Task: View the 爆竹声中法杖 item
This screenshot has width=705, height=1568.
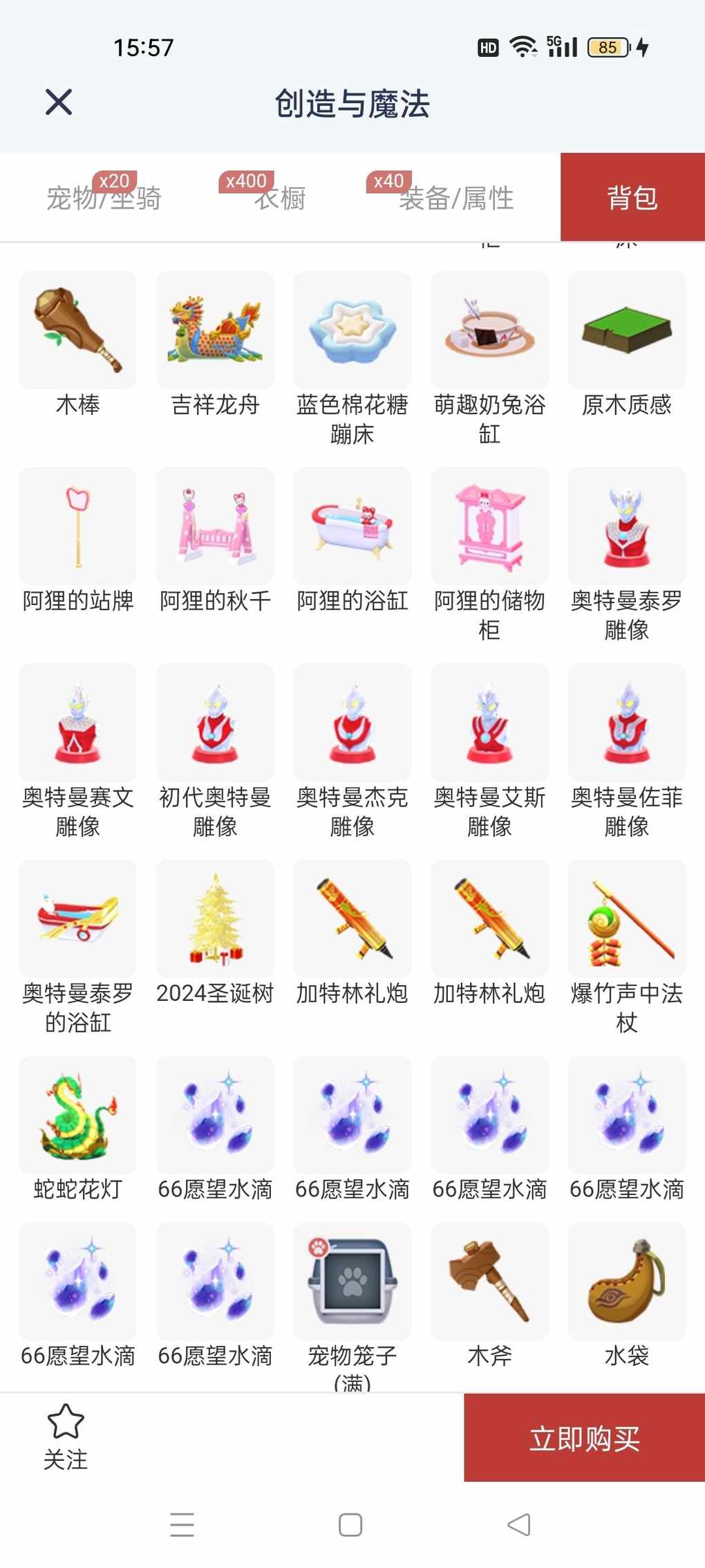Action: (x=626, y=948)
